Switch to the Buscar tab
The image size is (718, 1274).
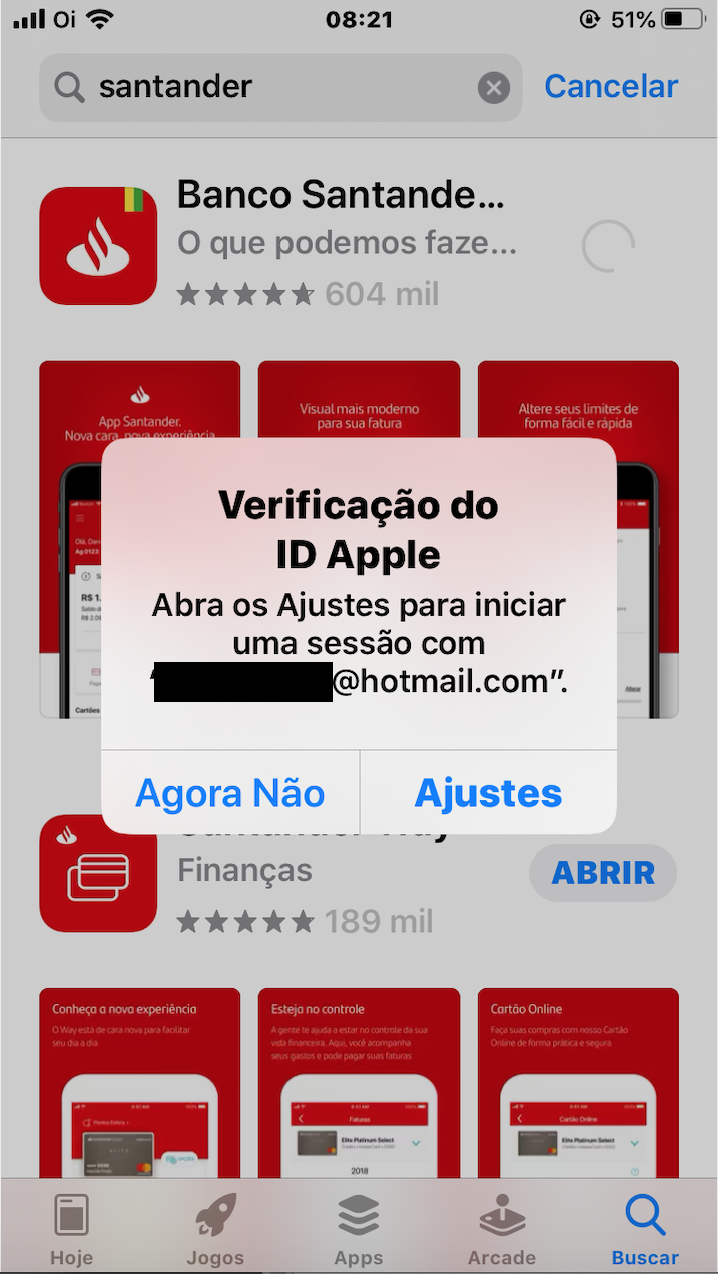coord(645,1228)
